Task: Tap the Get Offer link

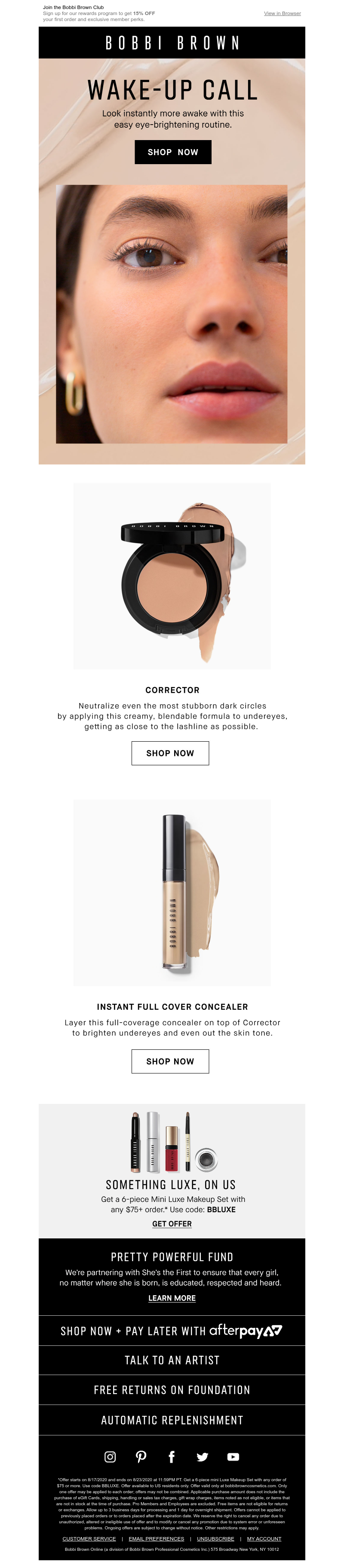Action: [172, 1223]
